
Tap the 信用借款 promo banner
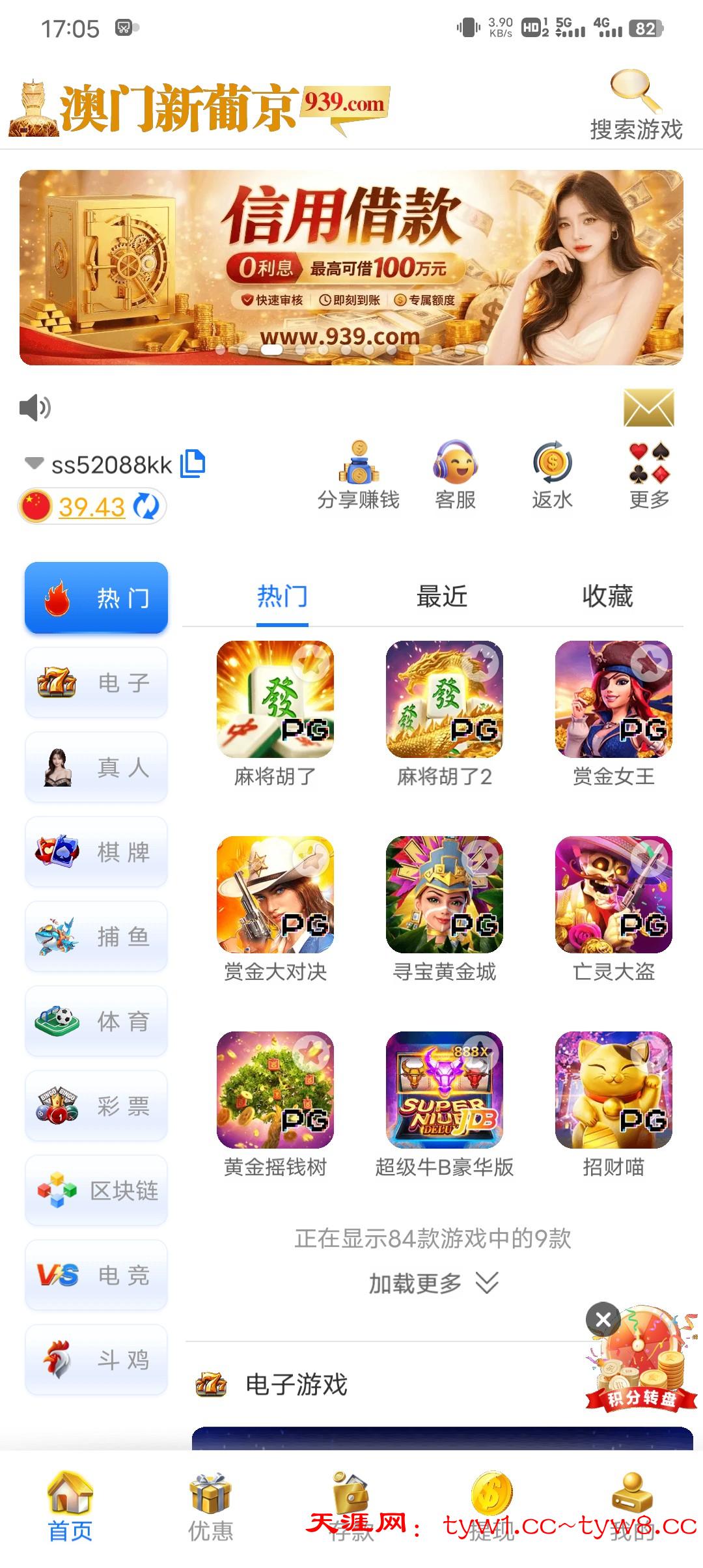tap(351, 267)
